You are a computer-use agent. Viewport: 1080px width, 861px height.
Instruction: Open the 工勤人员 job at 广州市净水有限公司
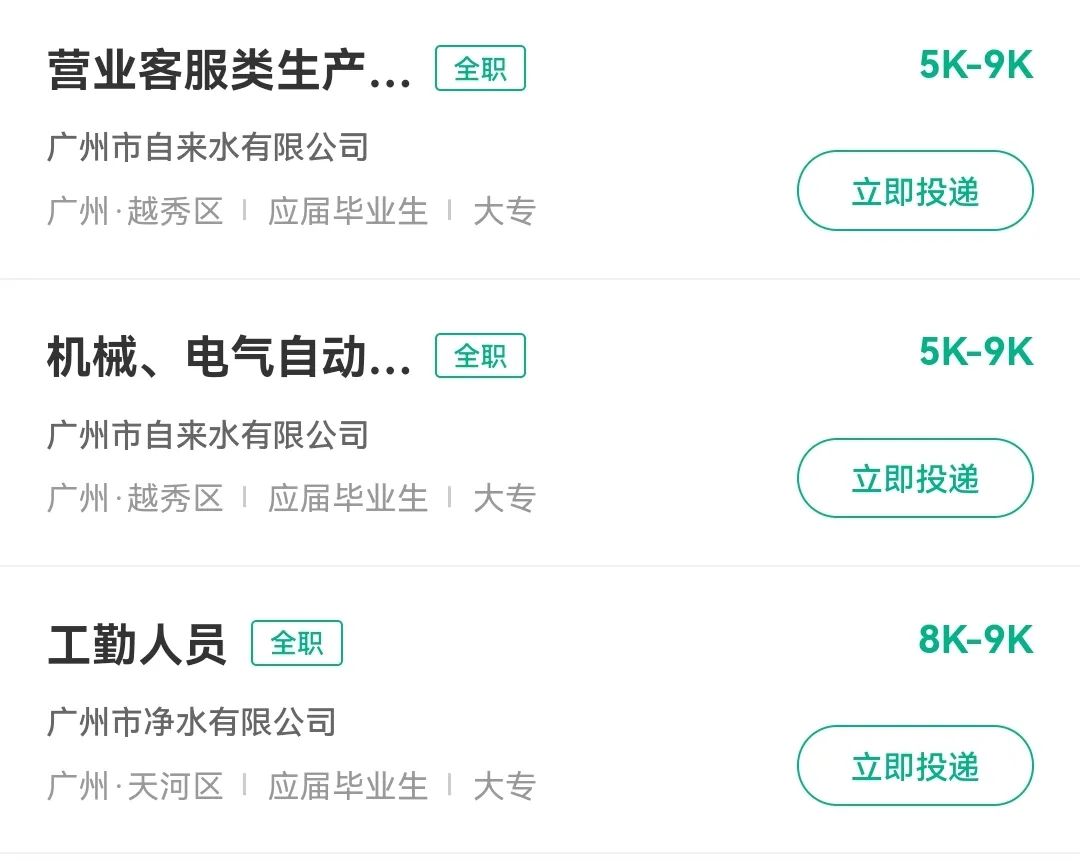[x=137, y=645]
